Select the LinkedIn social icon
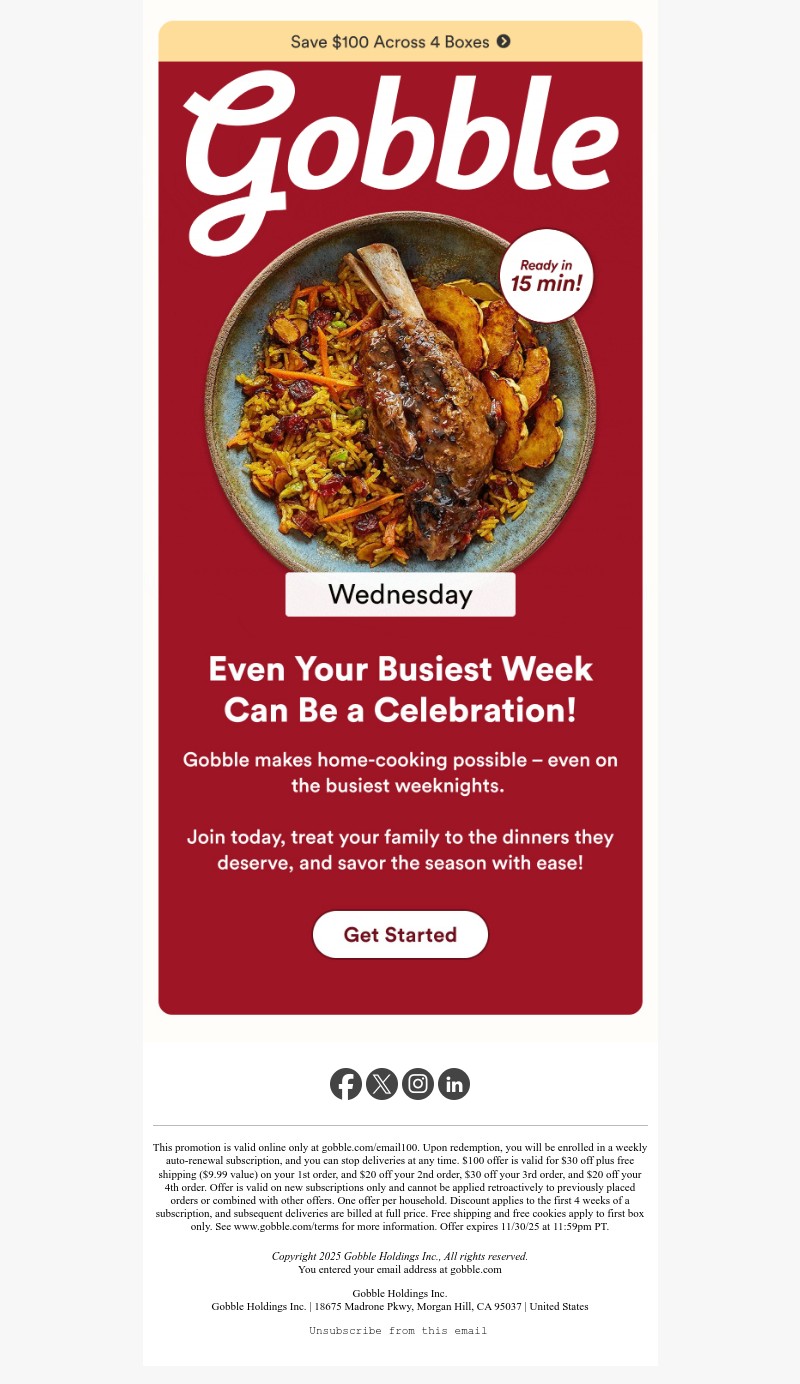Screen dimensions: 800x1384 coord(454,1084)
